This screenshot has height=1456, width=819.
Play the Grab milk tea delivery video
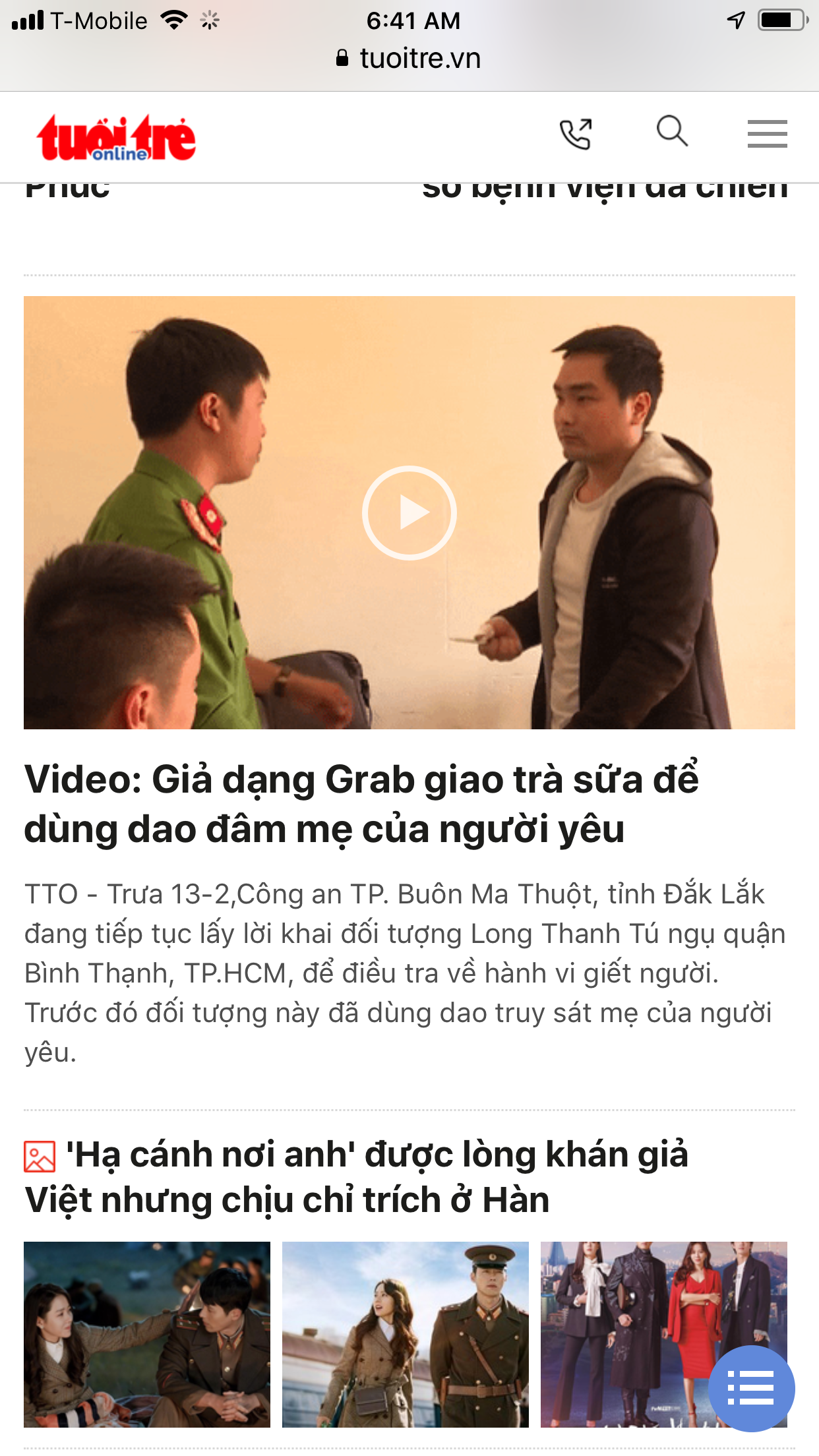409,513
